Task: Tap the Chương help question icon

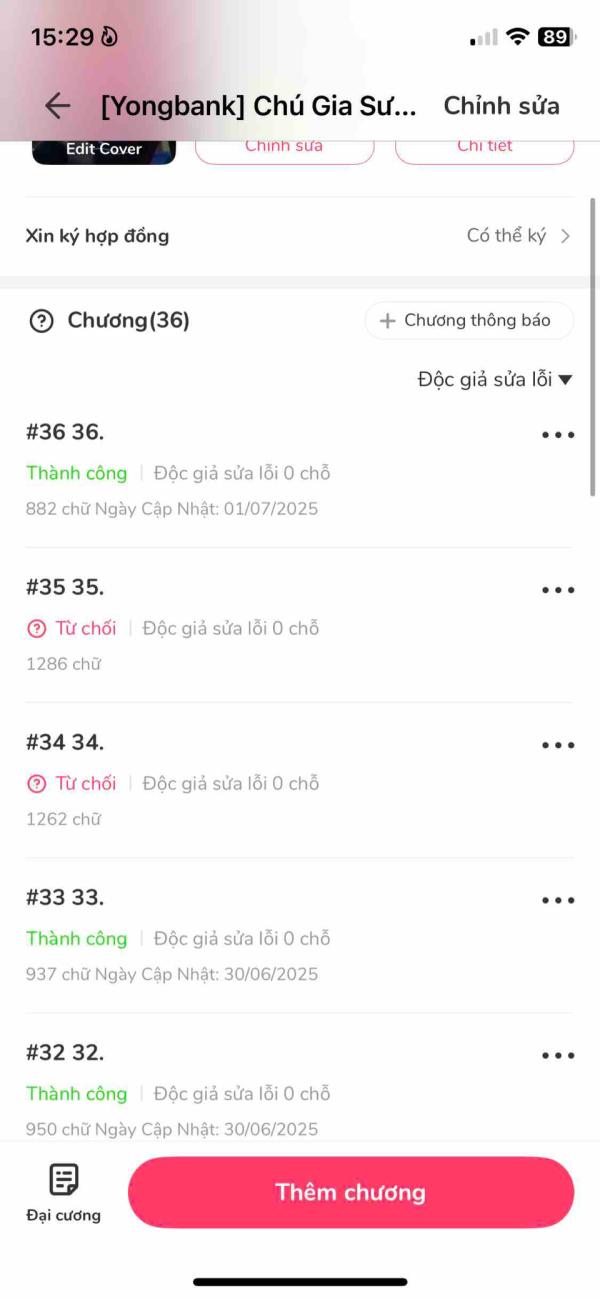Action: click(41, 321)
